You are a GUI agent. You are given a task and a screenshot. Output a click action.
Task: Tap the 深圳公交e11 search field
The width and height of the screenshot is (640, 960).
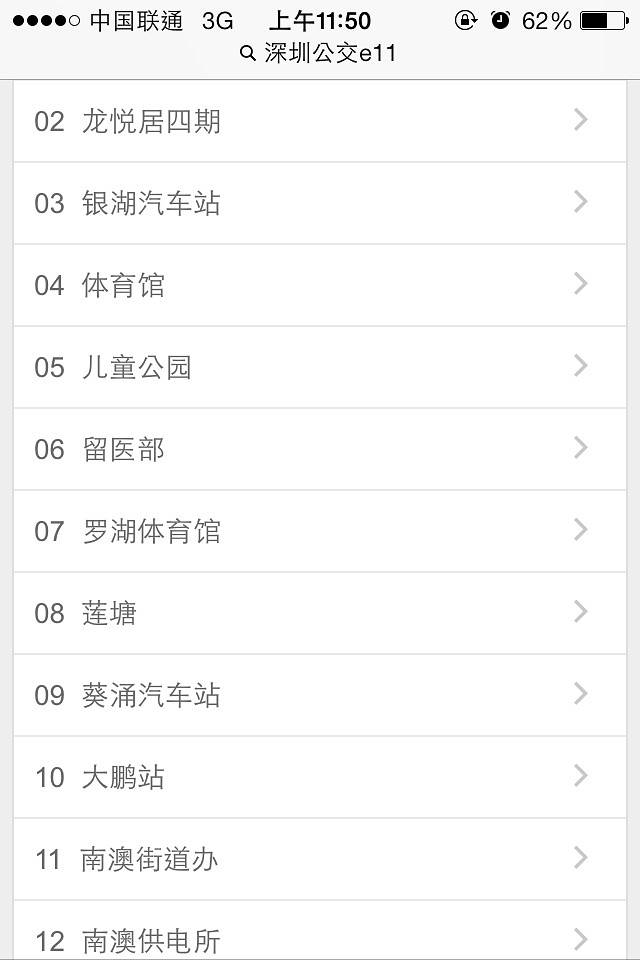[x=320, y=54]
